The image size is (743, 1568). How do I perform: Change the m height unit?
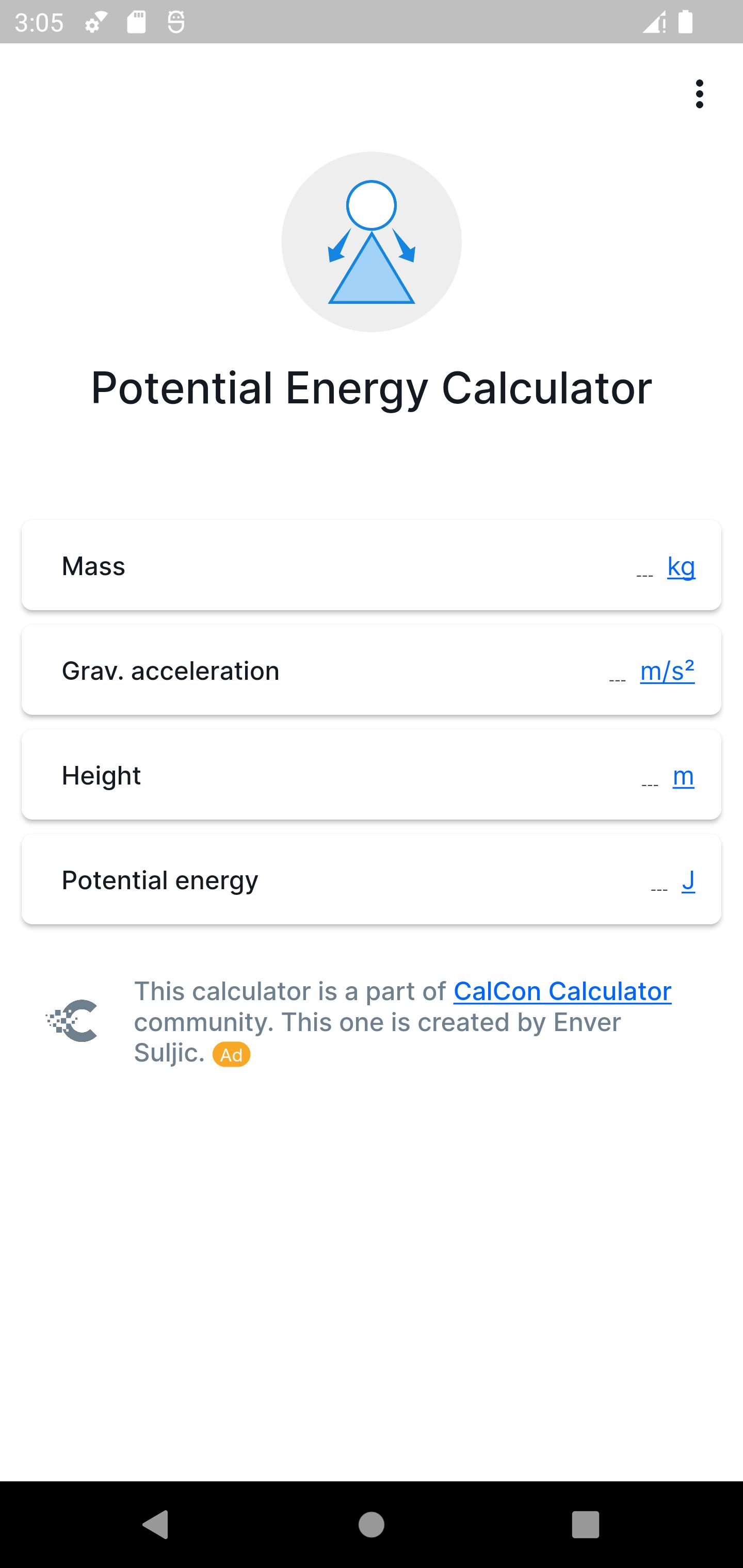(683, 776)
